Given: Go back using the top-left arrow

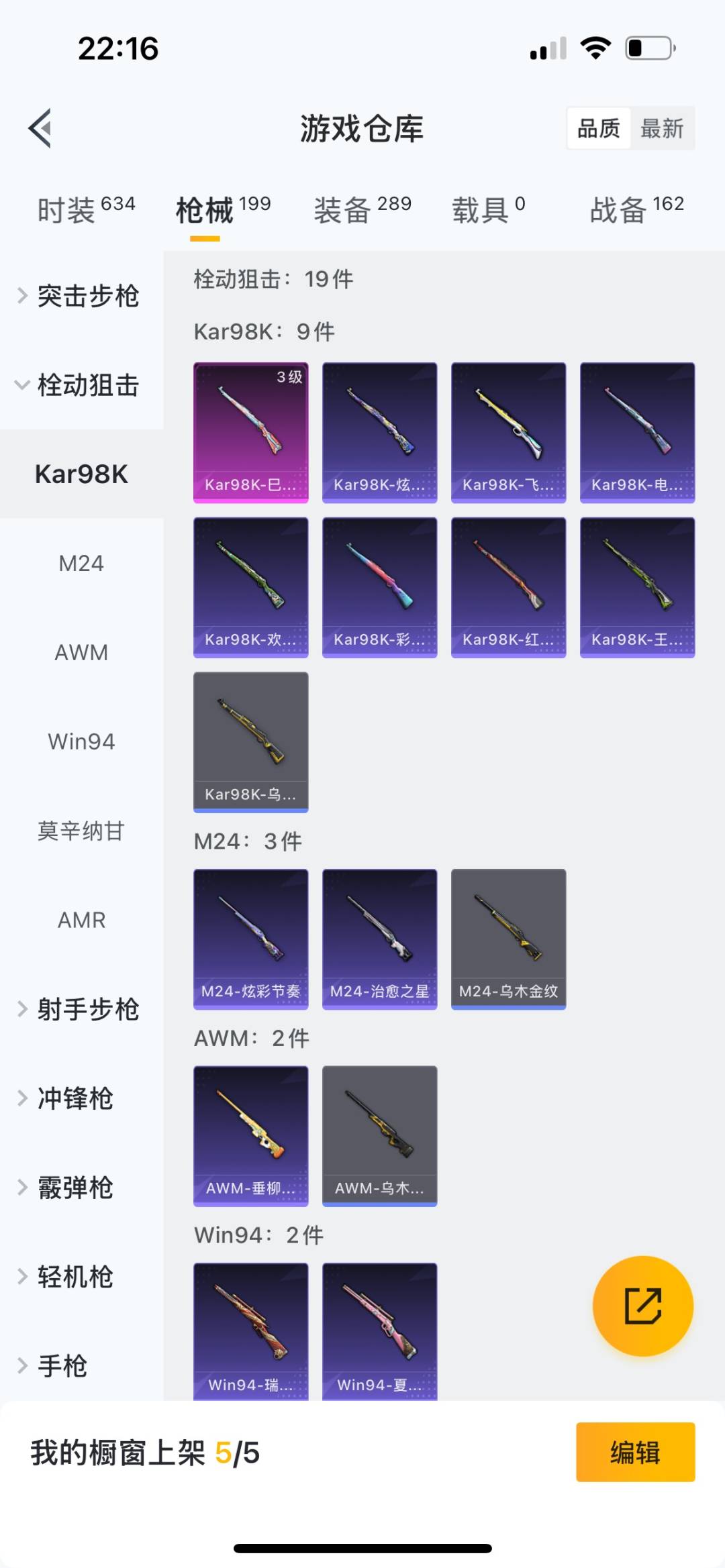Looking at the screenshot, I should coord(40,127).
